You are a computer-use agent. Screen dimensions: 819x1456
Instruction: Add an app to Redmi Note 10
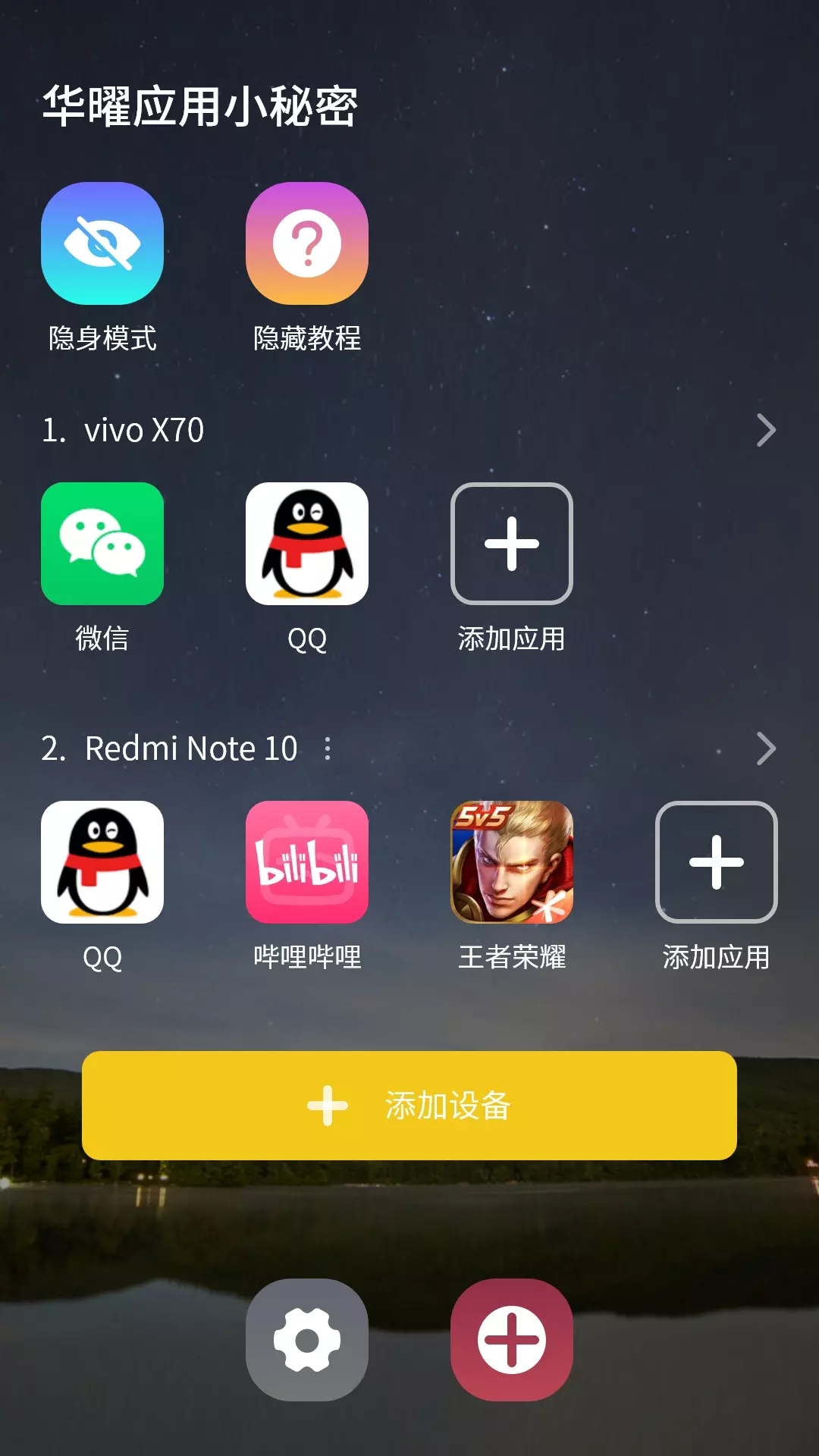click(717, 862)
